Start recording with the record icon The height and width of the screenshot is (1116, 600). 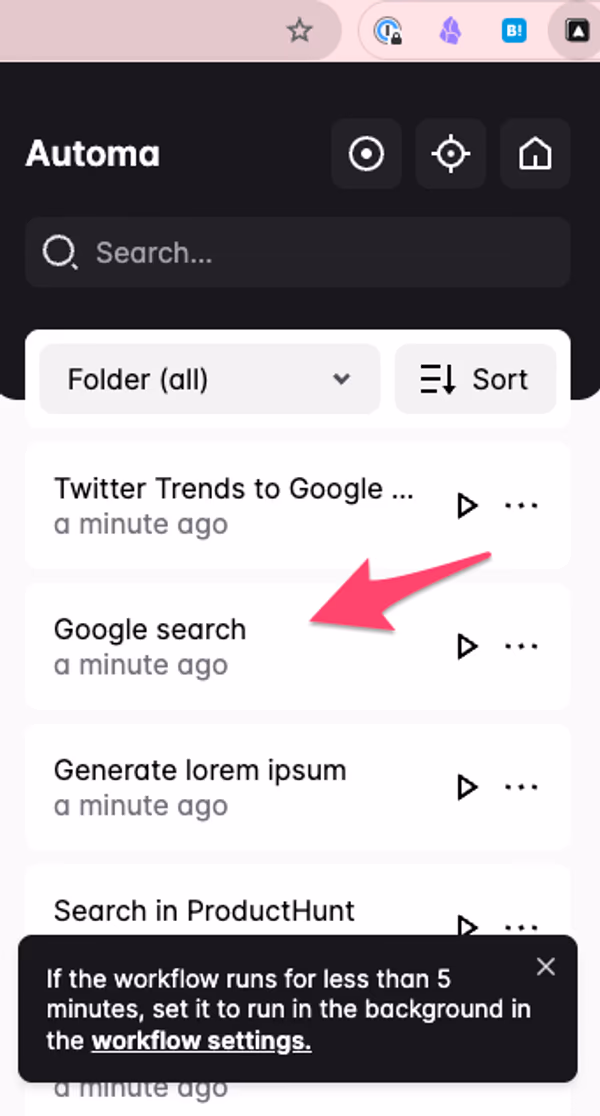(366, 154)
